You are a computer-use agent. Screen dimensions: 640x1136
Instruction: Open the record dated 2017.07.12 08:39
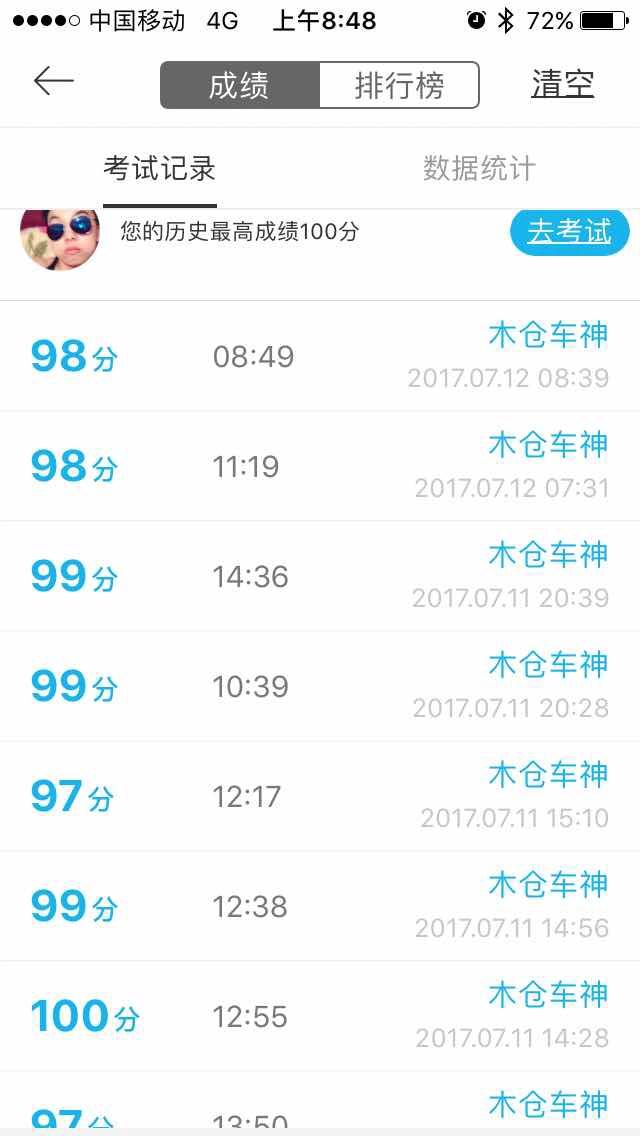click(x=320, y=356)
